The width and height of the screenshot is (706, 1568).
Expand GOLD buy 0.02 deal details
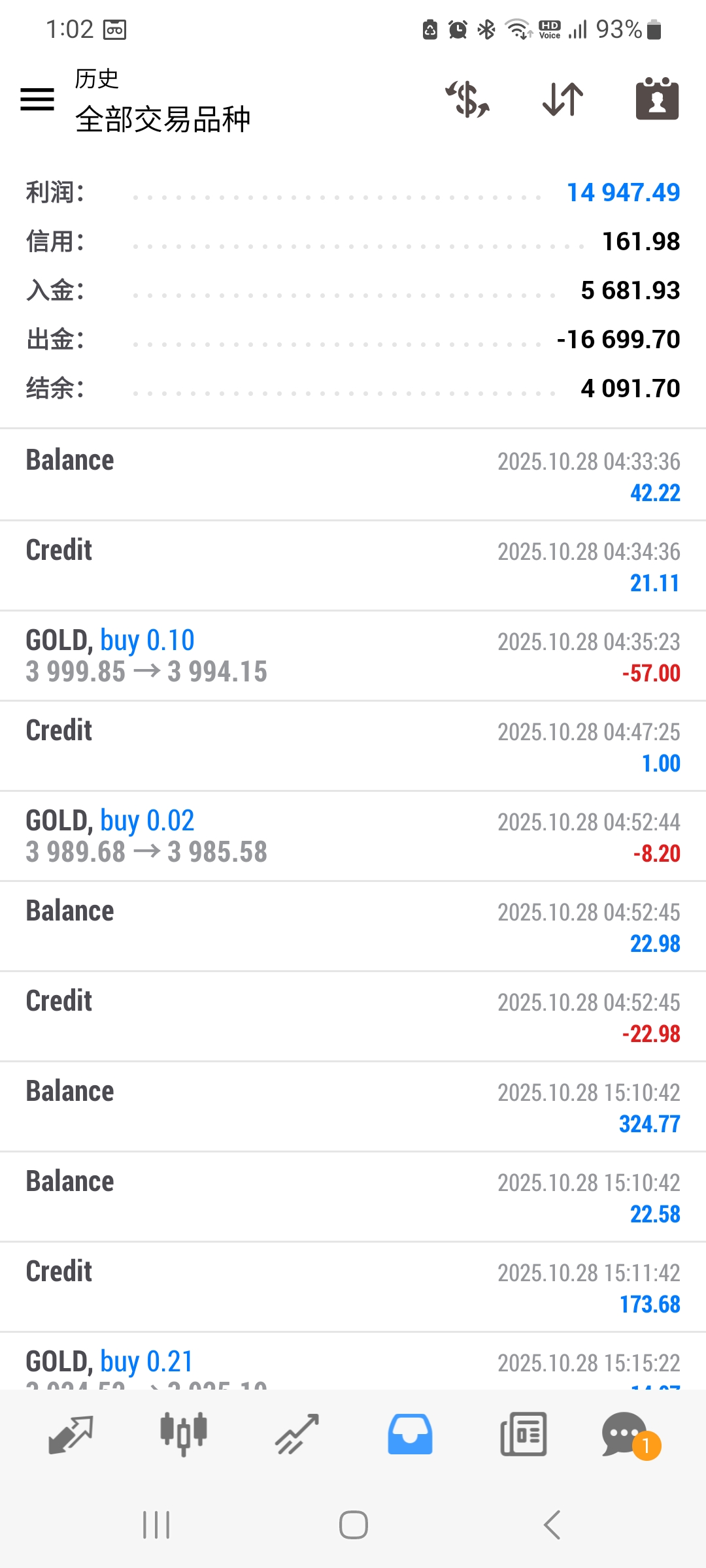(x=353, y=836)
